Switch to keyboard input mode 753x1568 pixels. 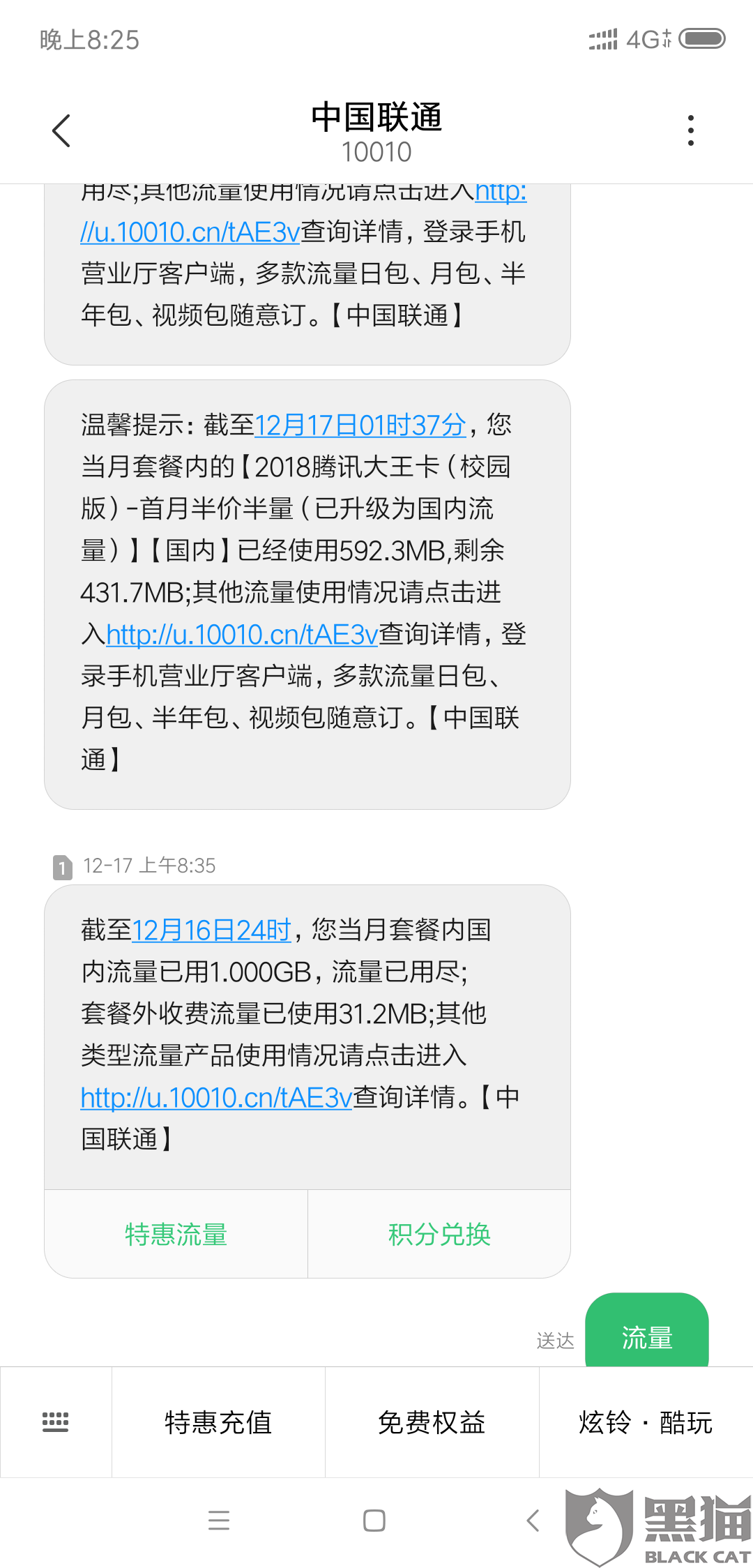56,1422
